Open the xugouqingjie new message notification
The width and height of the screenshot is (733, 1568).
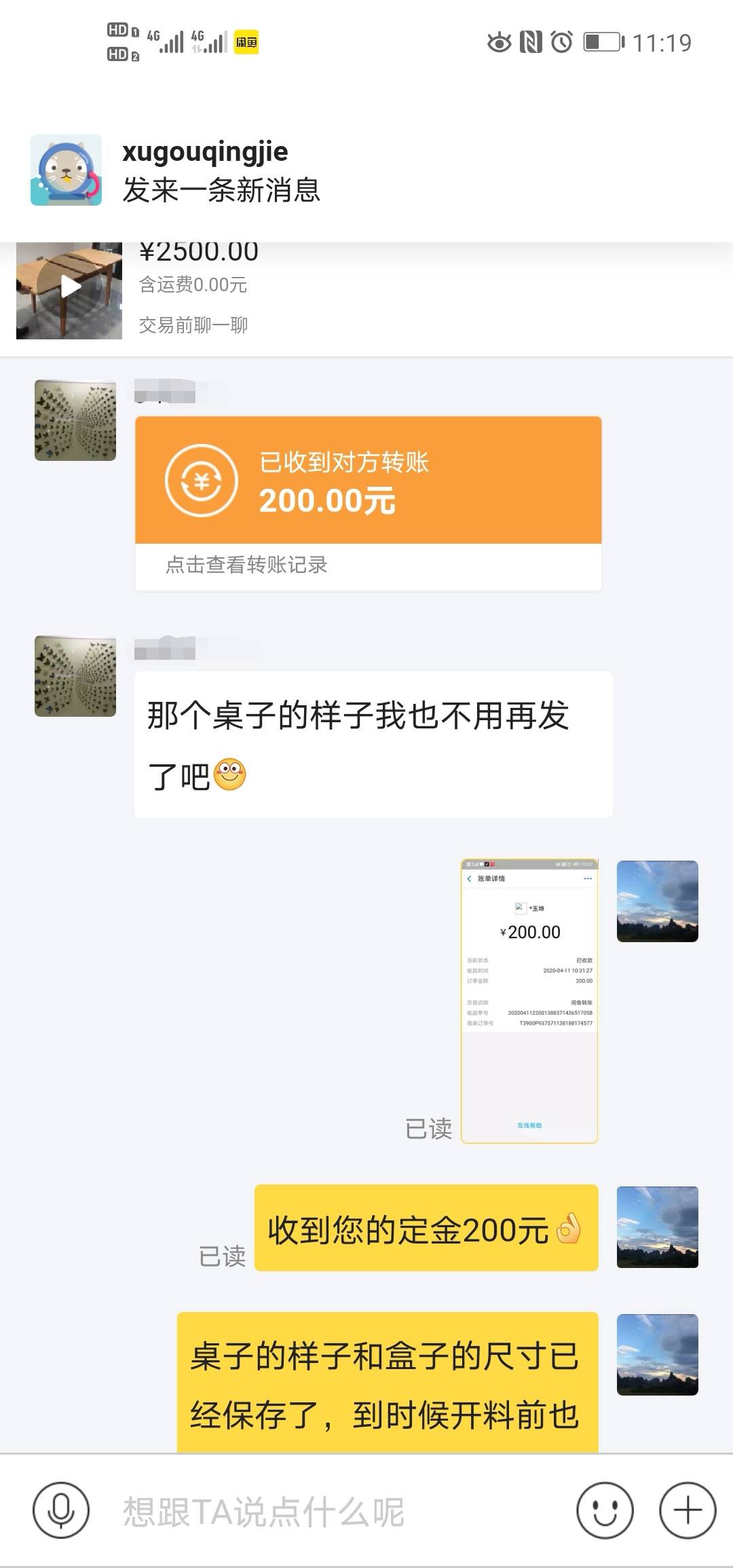click(366, 171)
